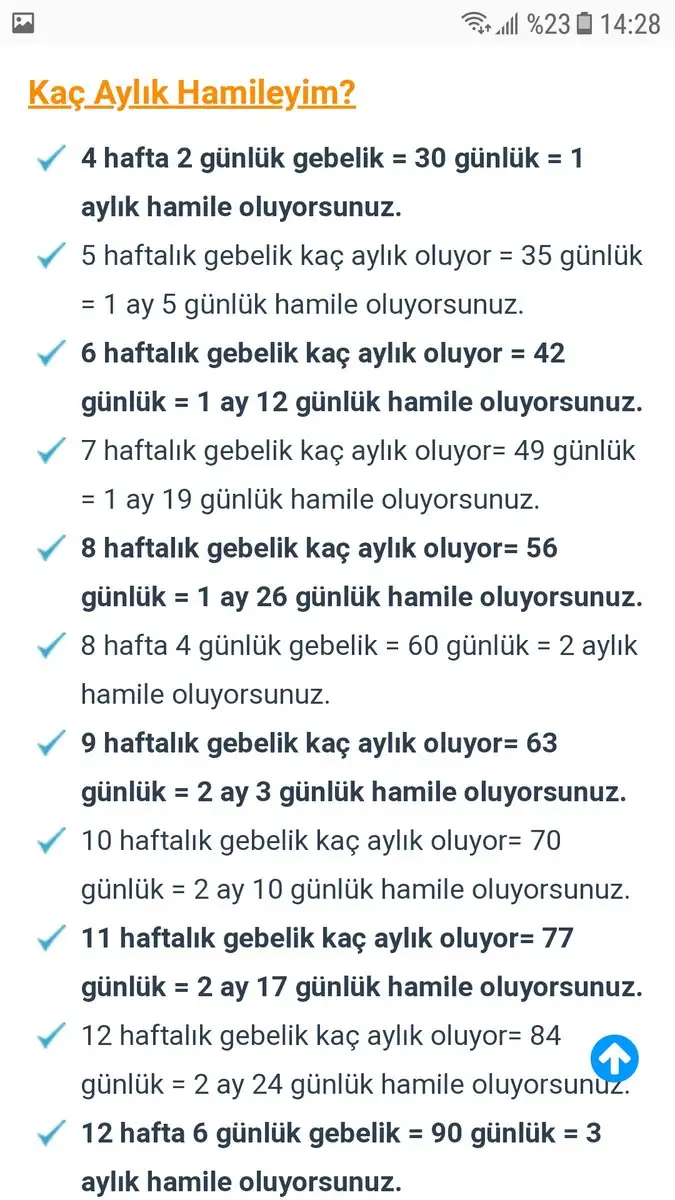675x1200 pixels.
Task: Tap the scroll-to-top arrow button
Action: (614, 1058)
